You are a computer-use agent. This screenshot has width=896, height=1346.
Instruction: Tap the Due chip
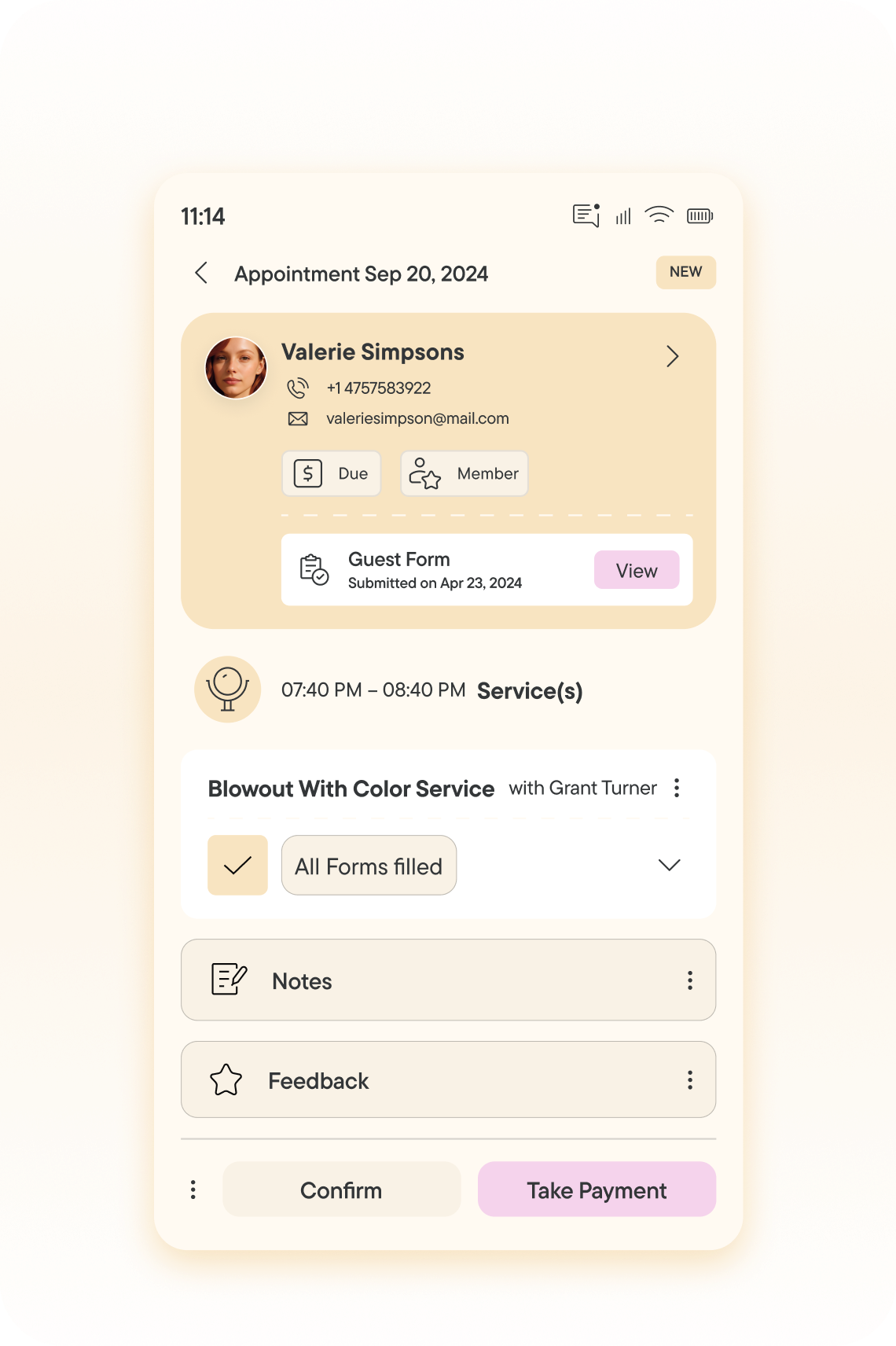[331, 473]
